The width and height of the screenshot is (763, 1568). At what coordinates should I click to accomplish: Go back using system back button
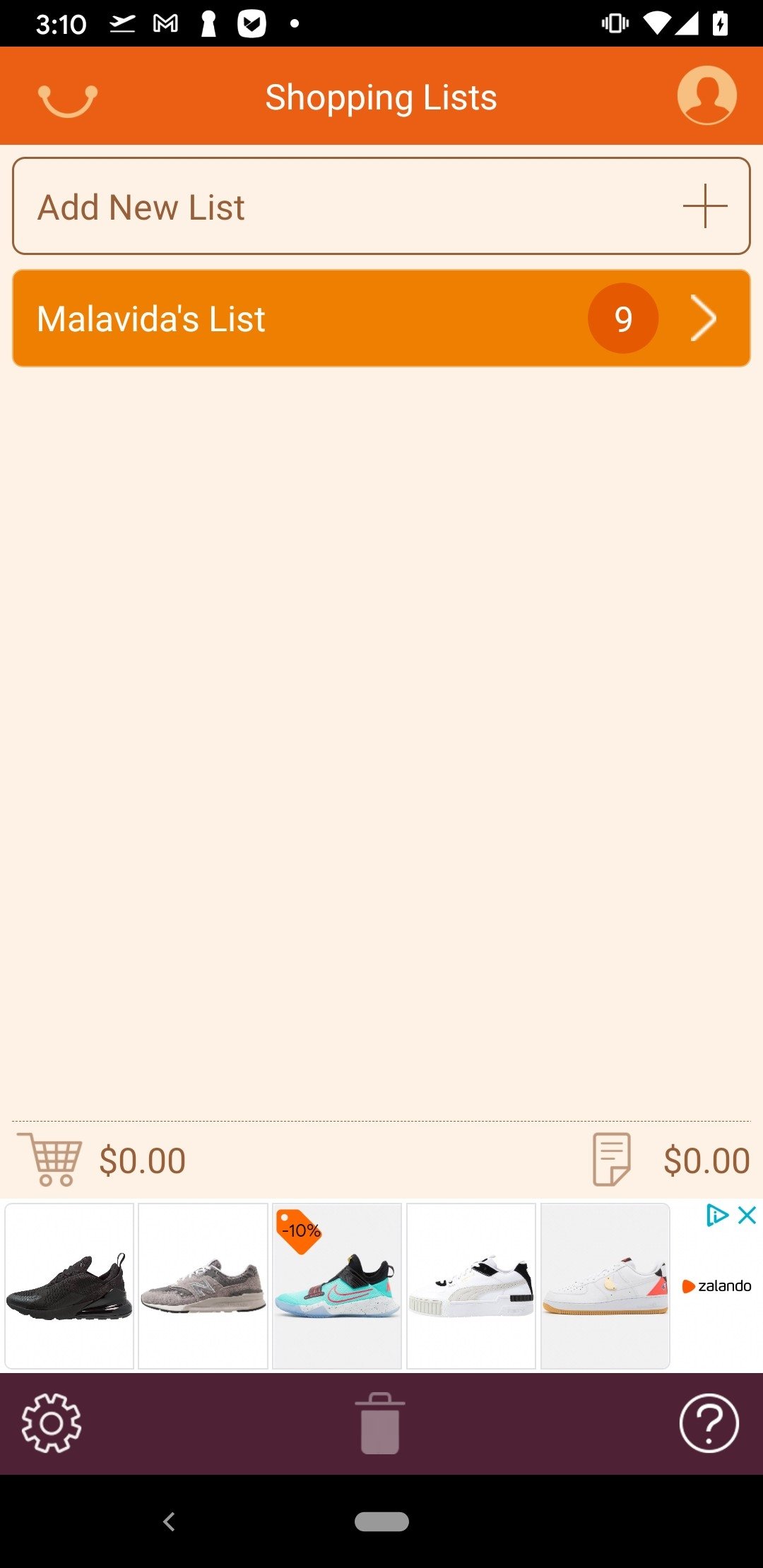point(169,1521)
